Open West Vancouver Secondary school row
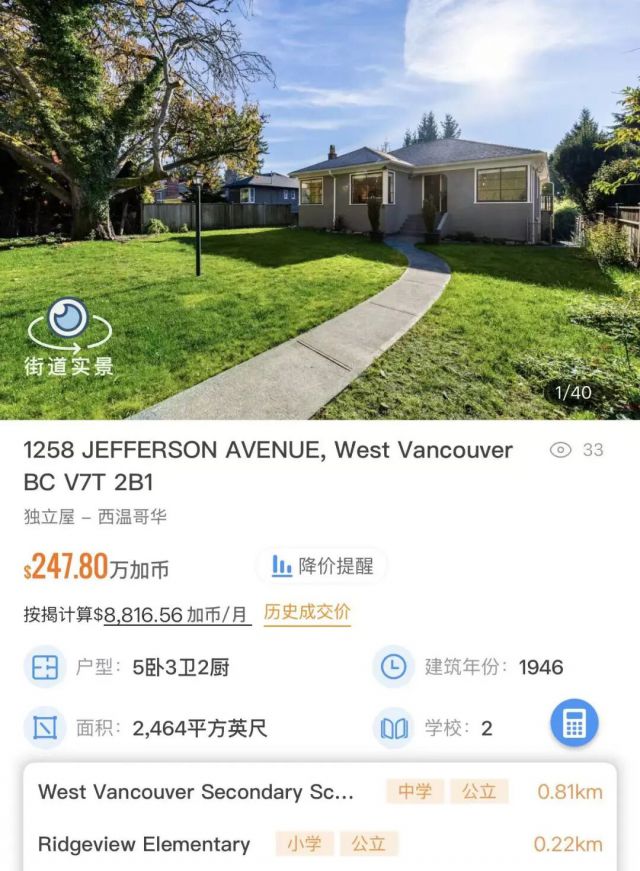The image size is (640, 871). click(320, 792)
